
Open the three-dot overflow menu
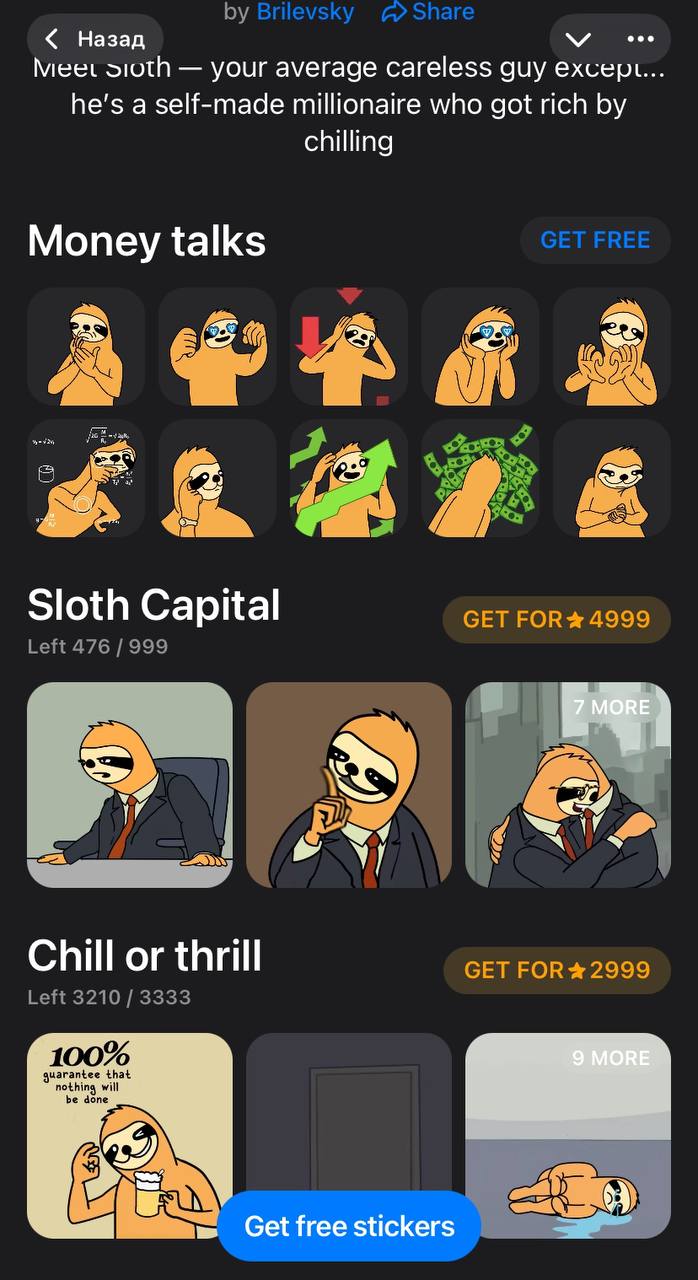[x=640, y=40]
